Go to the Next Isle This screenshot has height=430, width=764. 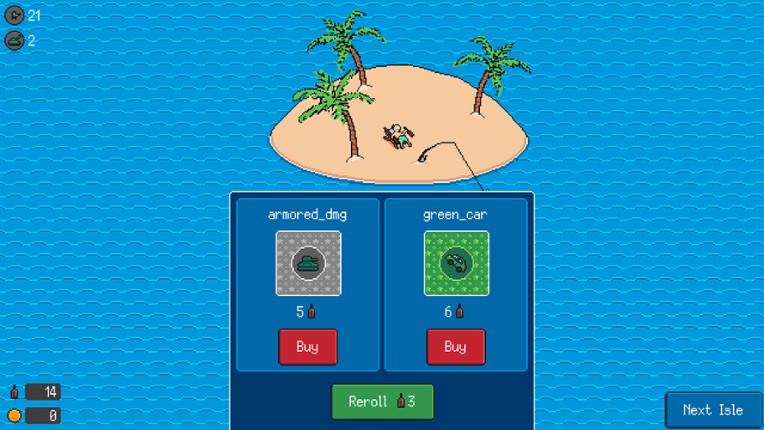pos(712,410)
